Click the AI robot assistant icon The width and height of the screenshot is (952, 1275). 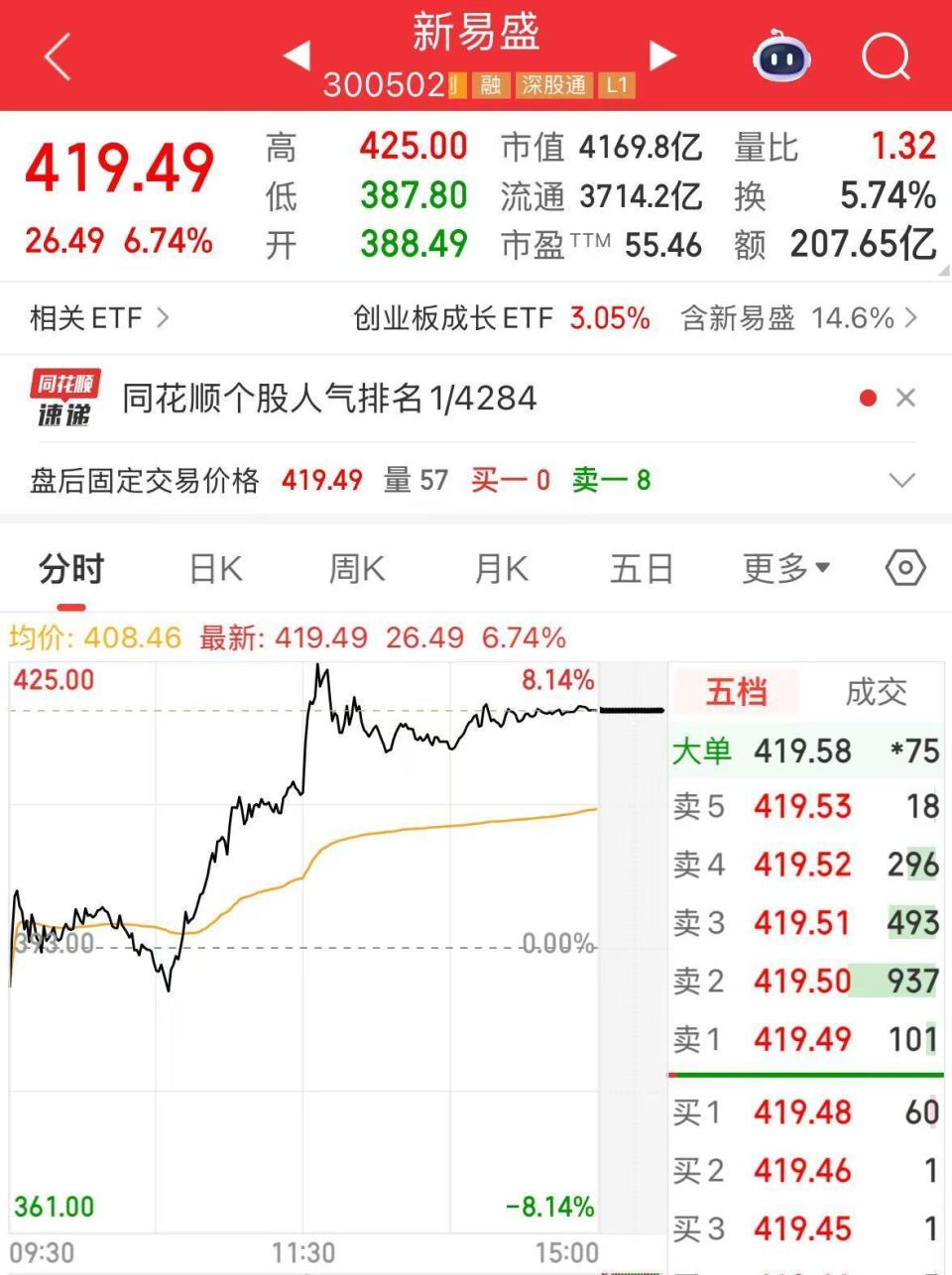tap(780, 59)
